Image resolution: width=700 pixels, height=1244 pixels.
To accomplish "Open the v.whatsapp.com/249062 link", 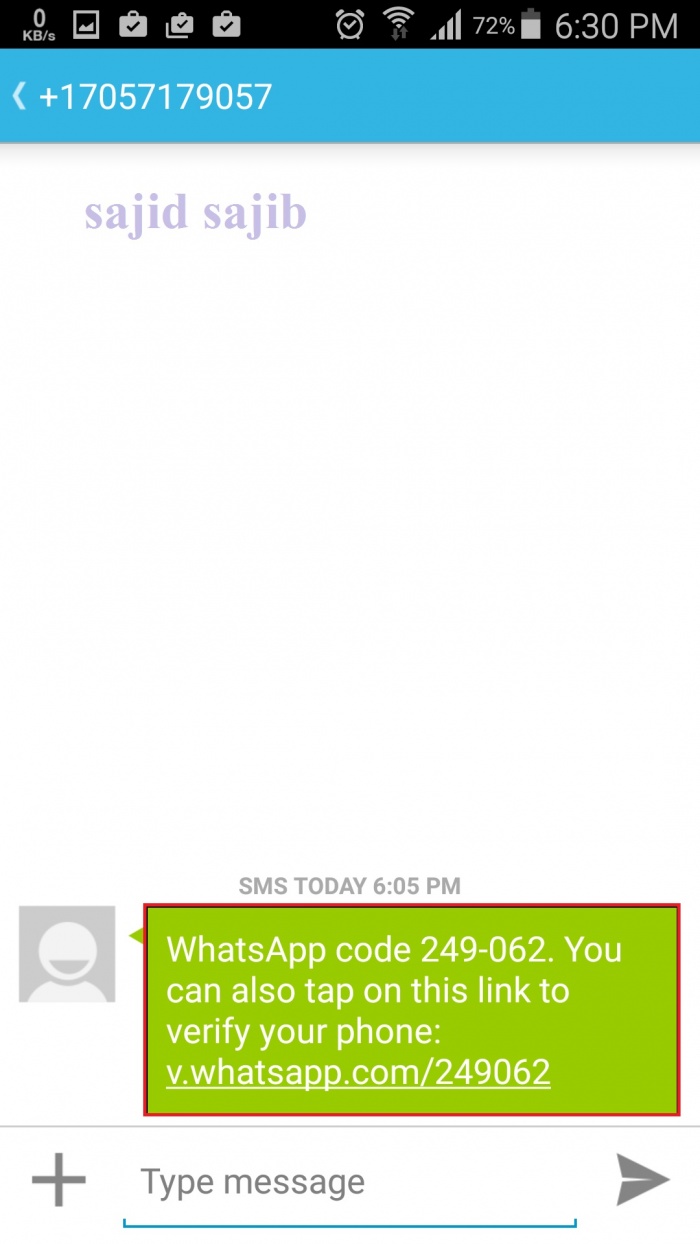I will click(358, 1073).
